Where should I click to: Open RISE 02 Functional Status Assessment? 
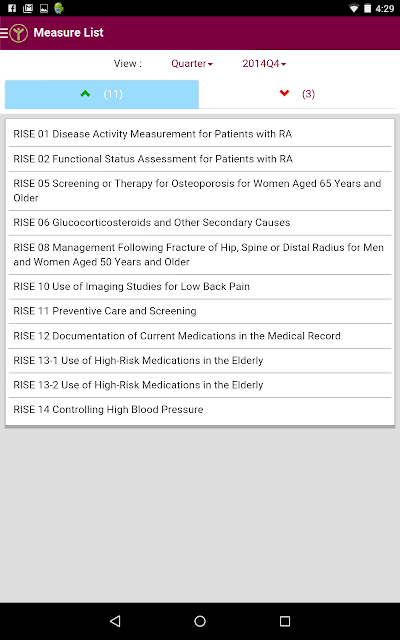tap(200, 159)
